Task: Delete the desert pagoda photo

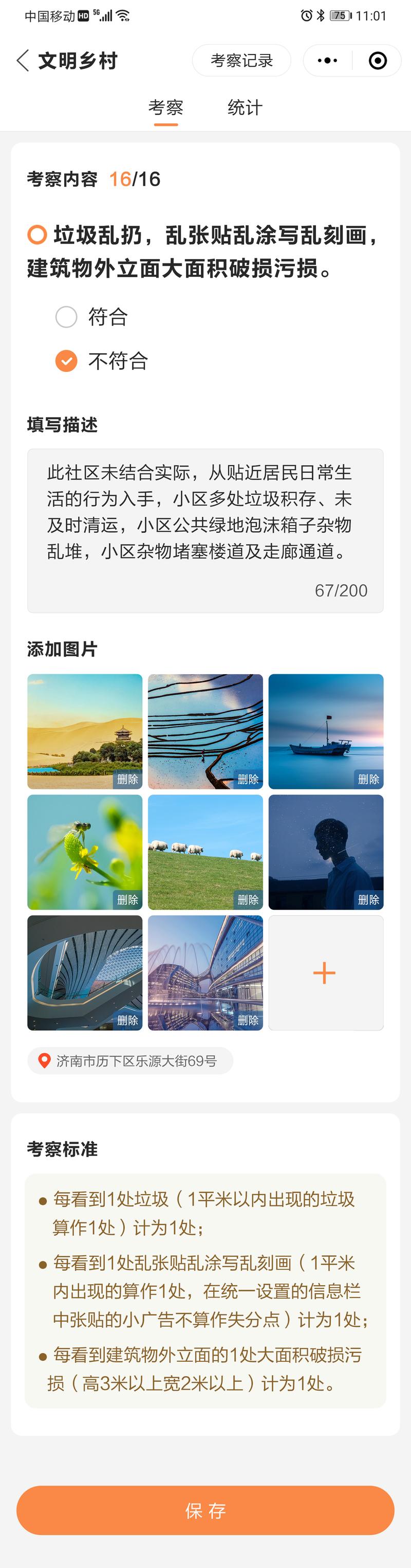Action: 128,779
